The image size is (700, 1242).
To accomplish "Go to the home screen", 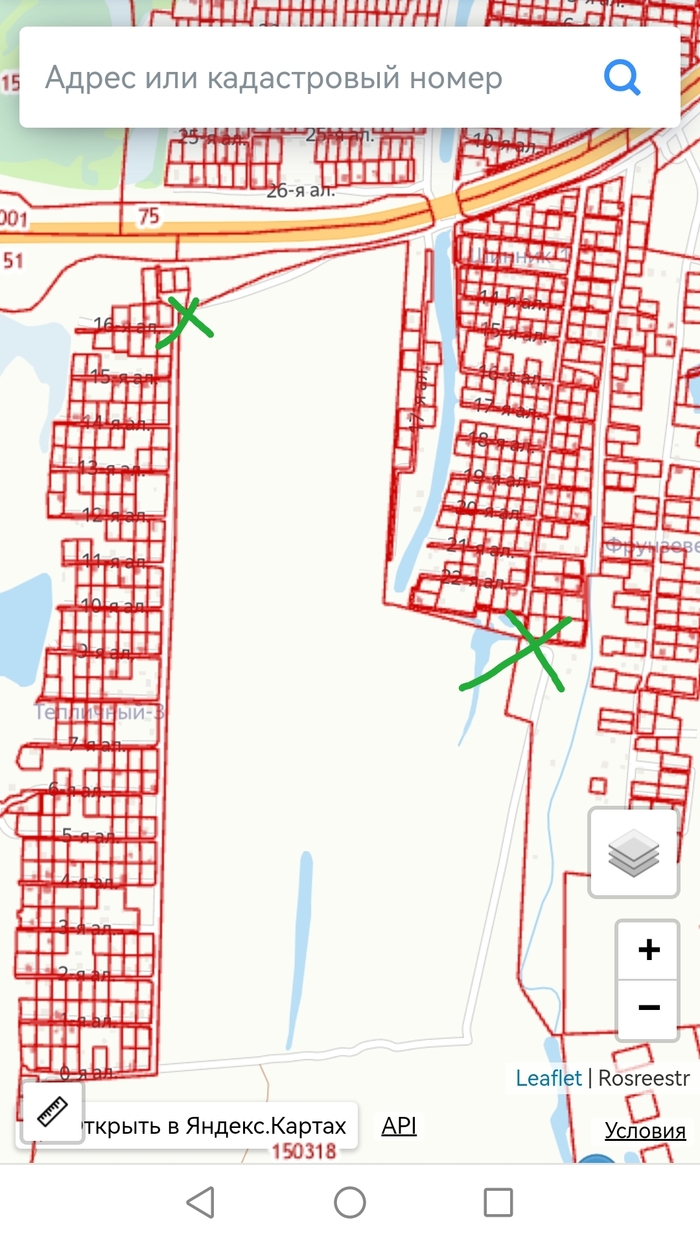I will point(350,1202).
